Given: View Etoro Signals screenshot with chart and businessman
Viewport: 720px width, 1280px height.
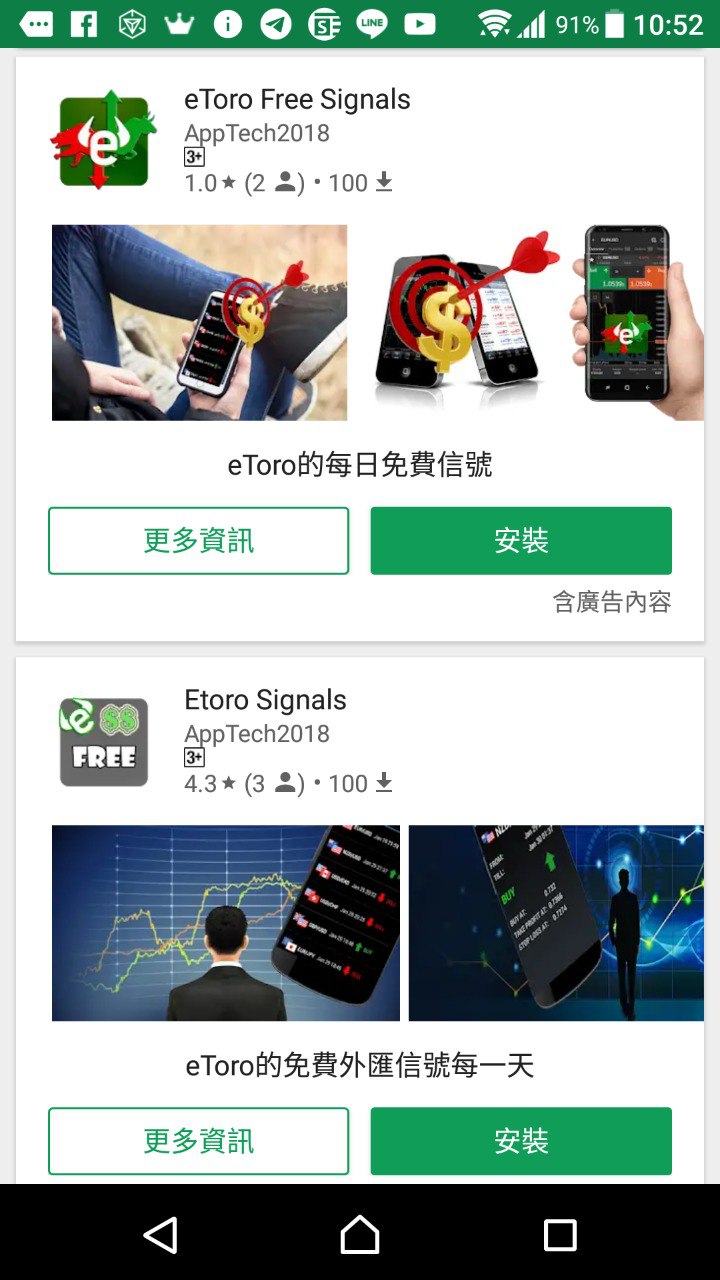Looking at the screenshot, I should (x=225, y=923).
